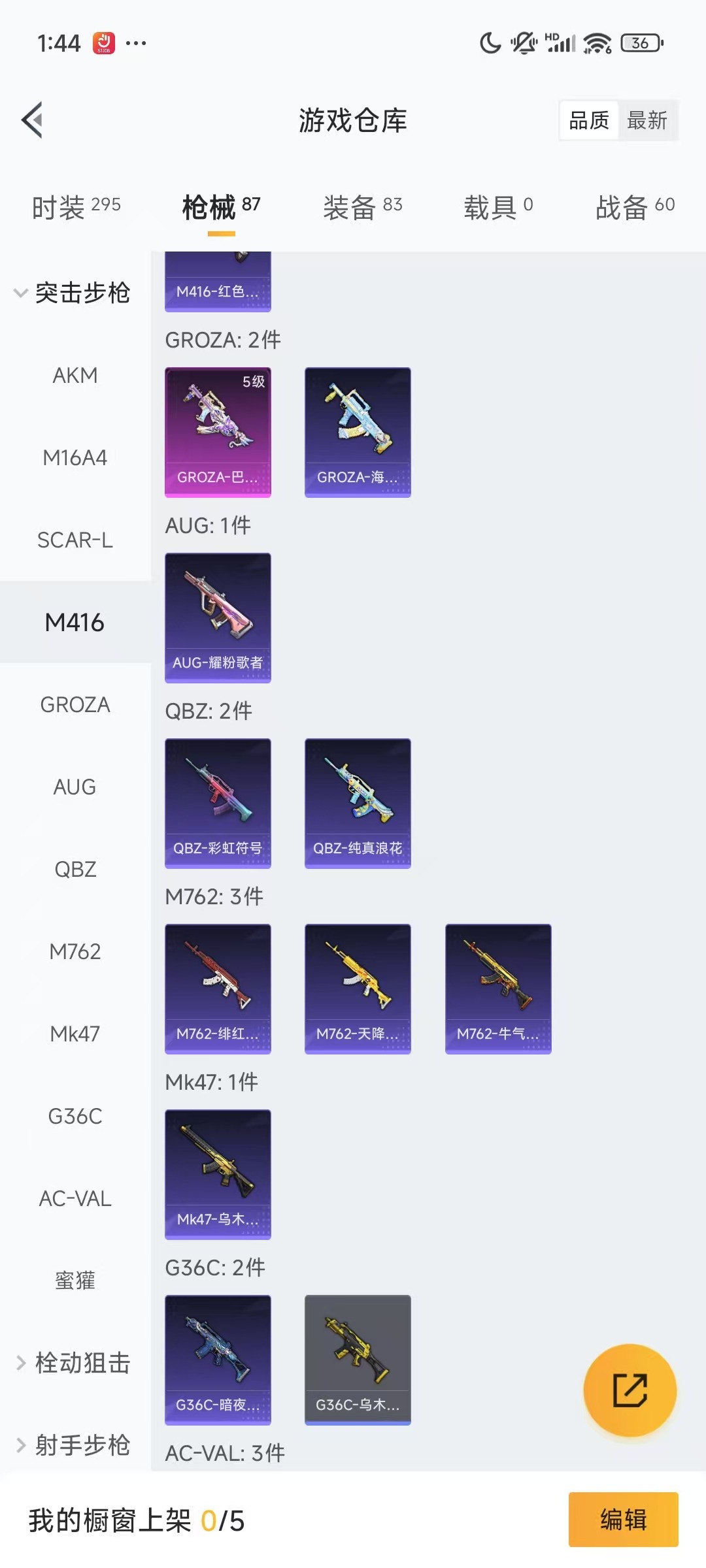Tap the 编辑 button
Image resolution: width=706 pixels, height=1568 pixels.
click(623, 1520)
